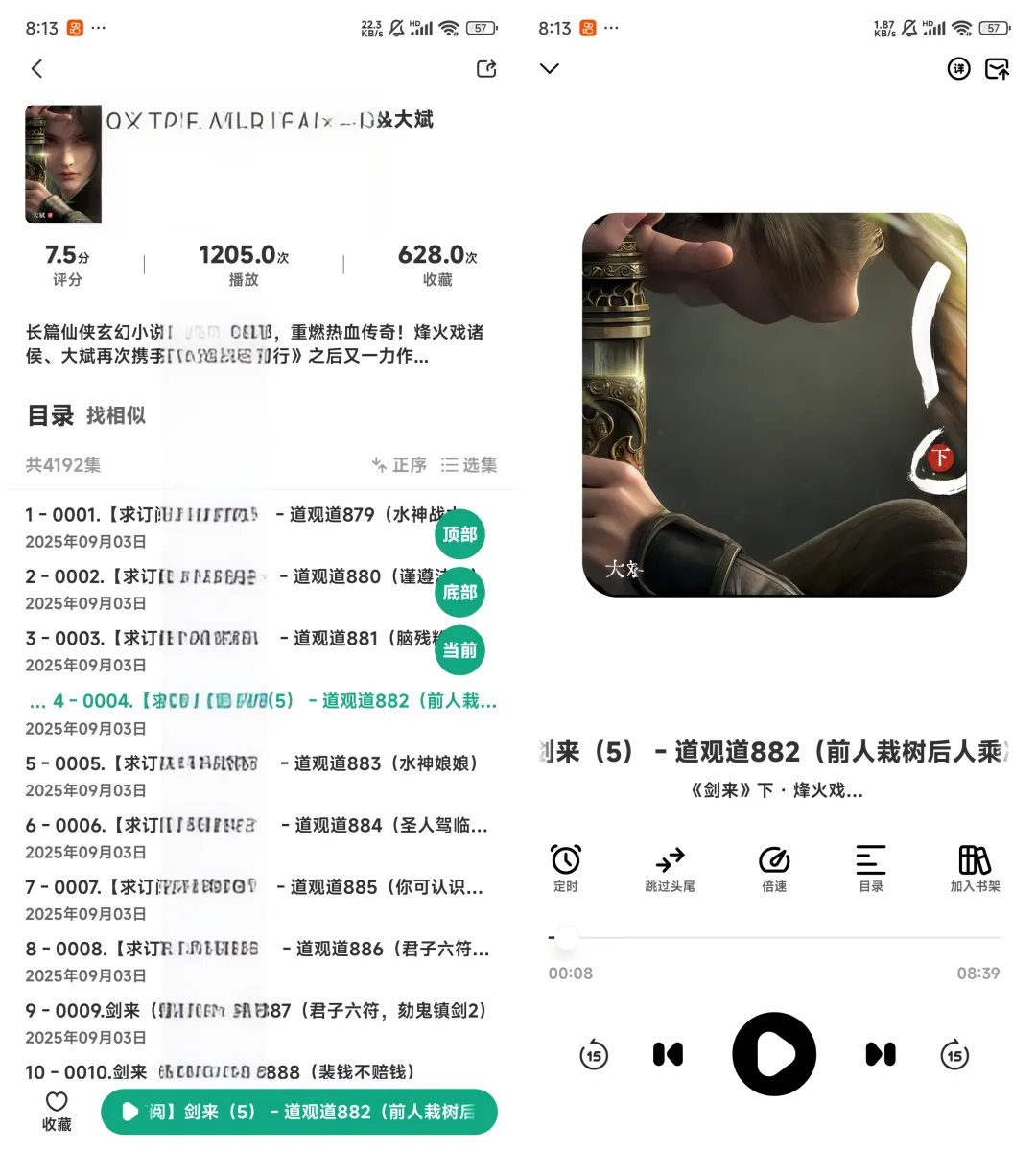Play episode 0005 道观道883 水神娘娘

click(249, 763)
